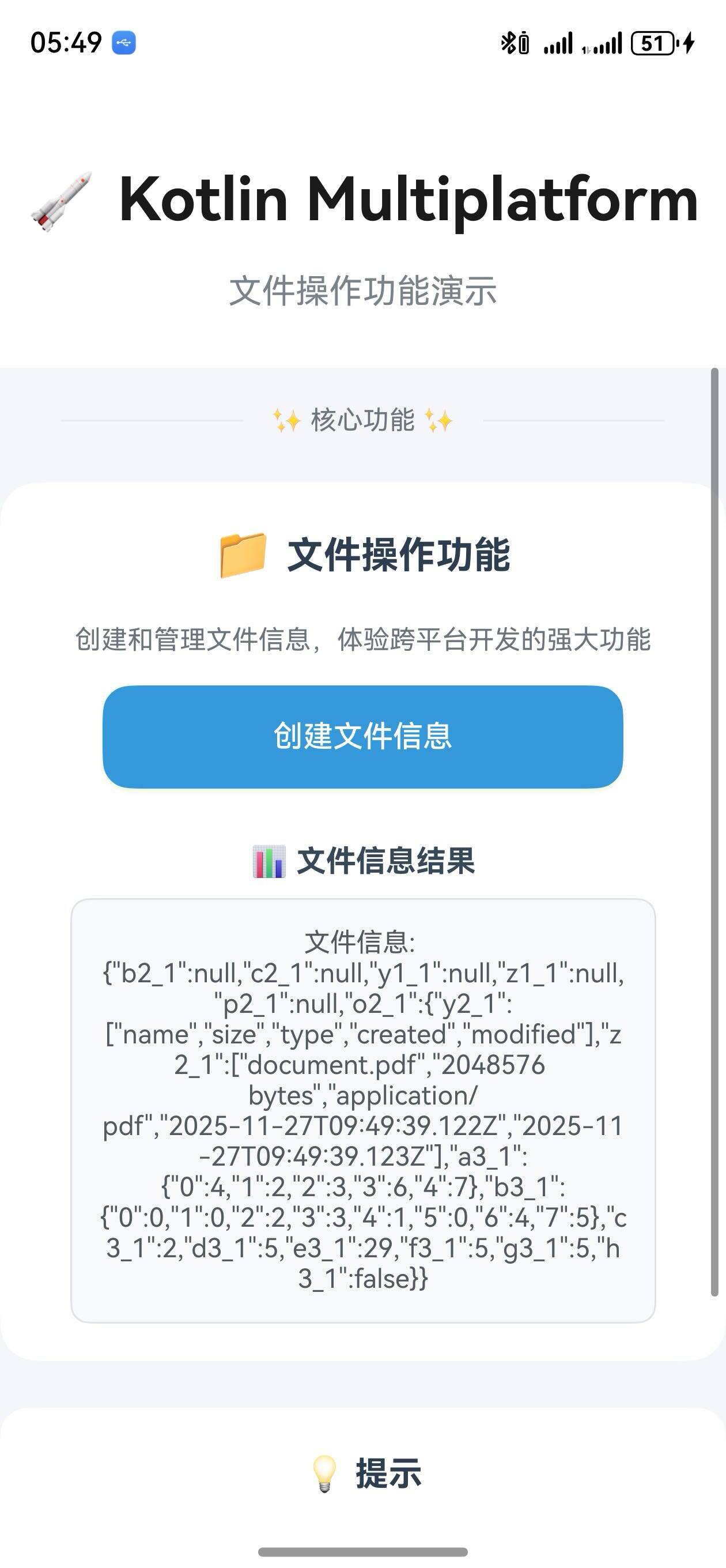Tap the 创建文件信息 blue button
The image size is (726, 1568).
click(362, 740)
